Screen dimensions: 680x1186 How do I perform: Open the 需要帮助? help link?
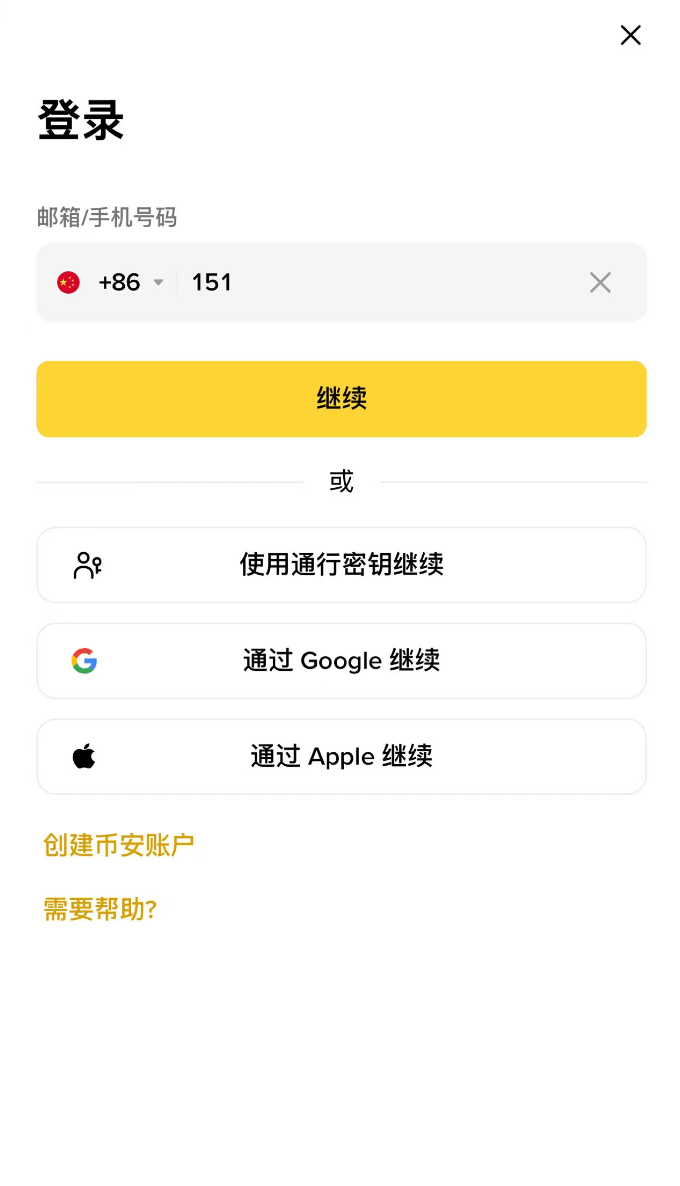pyautogui.click(x=100, y=909)
